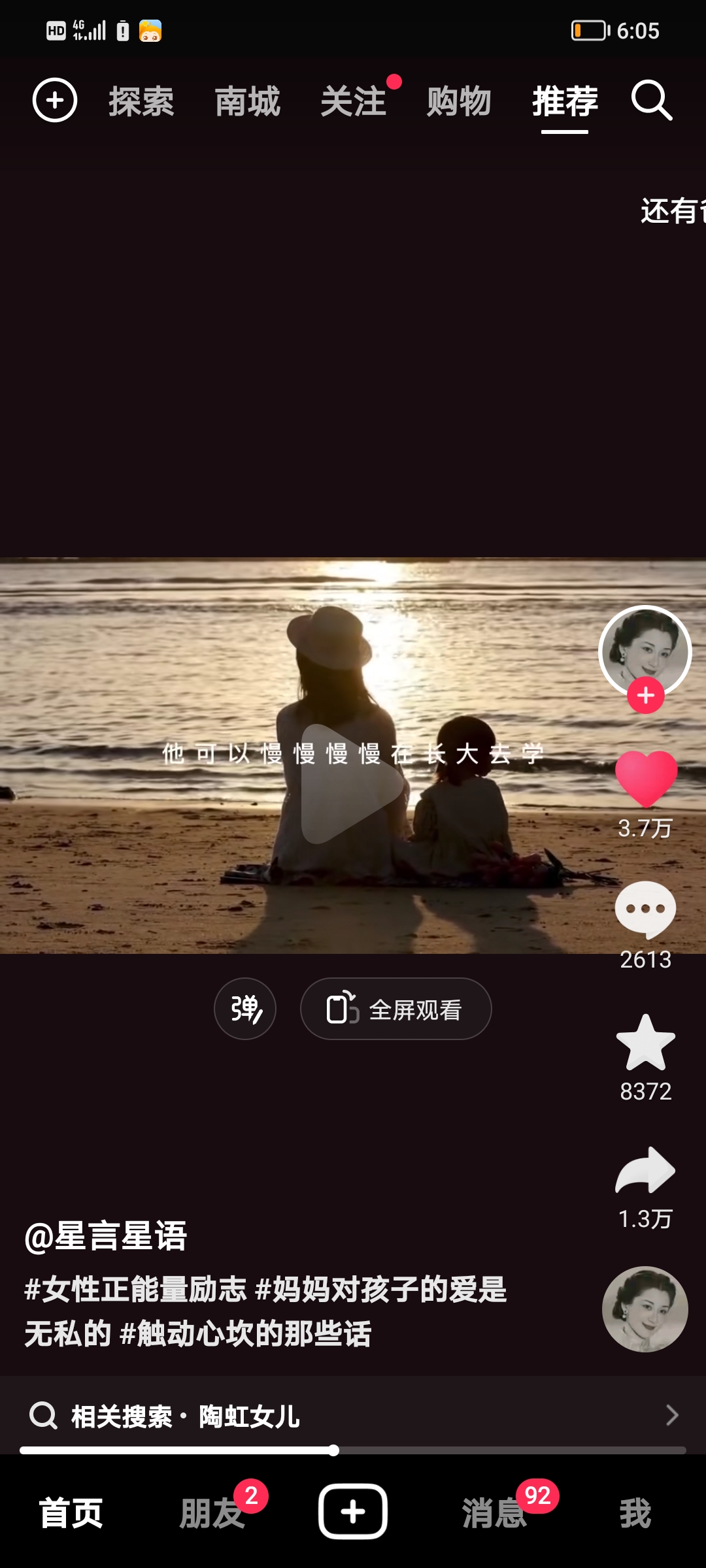This screenshot has width=706, height=1568.
Task: Open the search magnifier icon
Action: click(x=652, y=101)
